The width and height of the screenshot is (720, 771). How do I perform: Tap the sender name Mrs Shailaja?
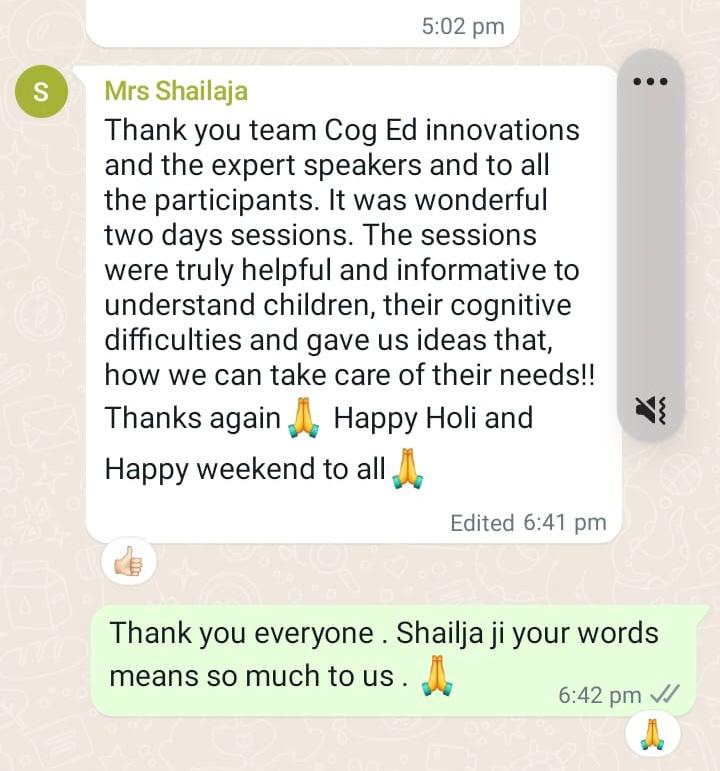[x=176, y=92]
